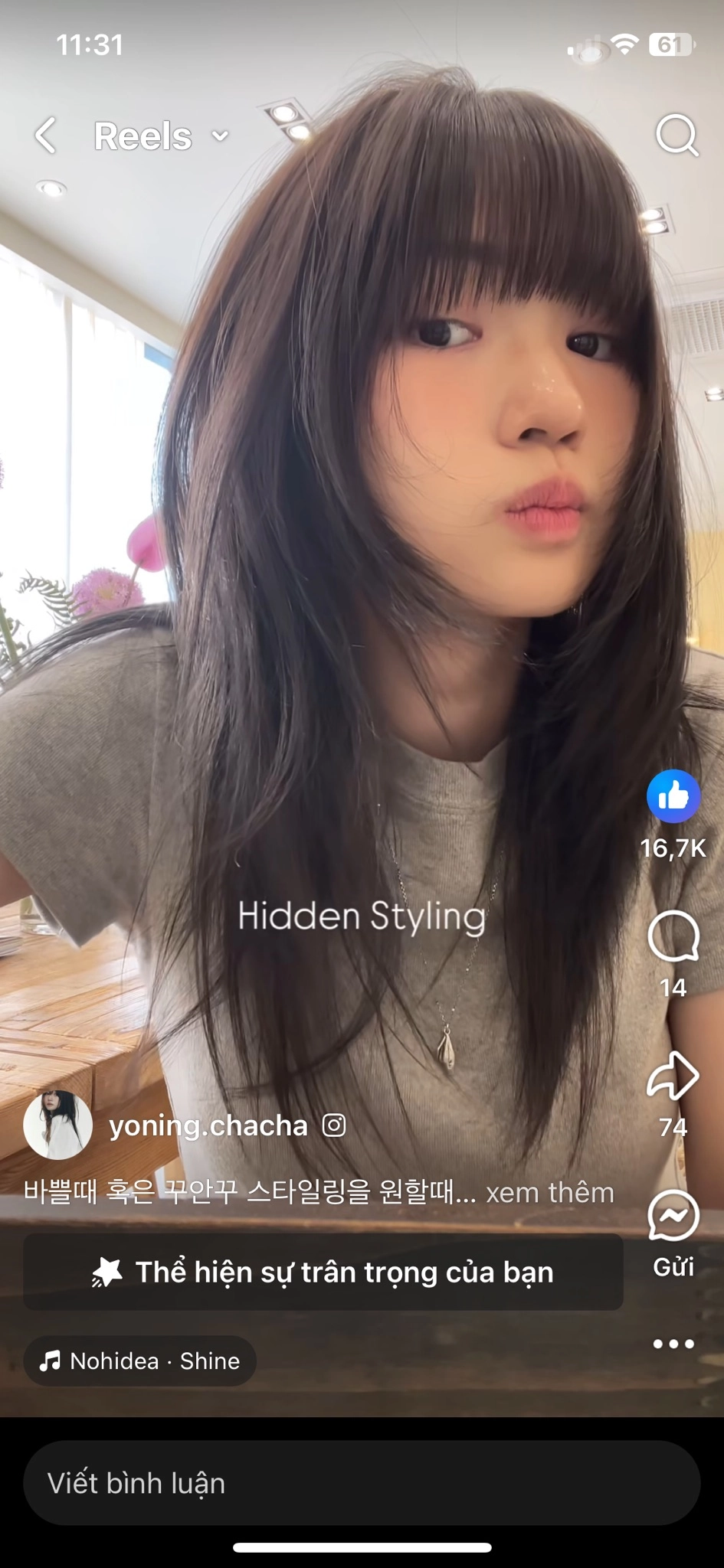
Task: Go back from the Reels viewer
Action: pyautogui.click(x=47, y=136)
